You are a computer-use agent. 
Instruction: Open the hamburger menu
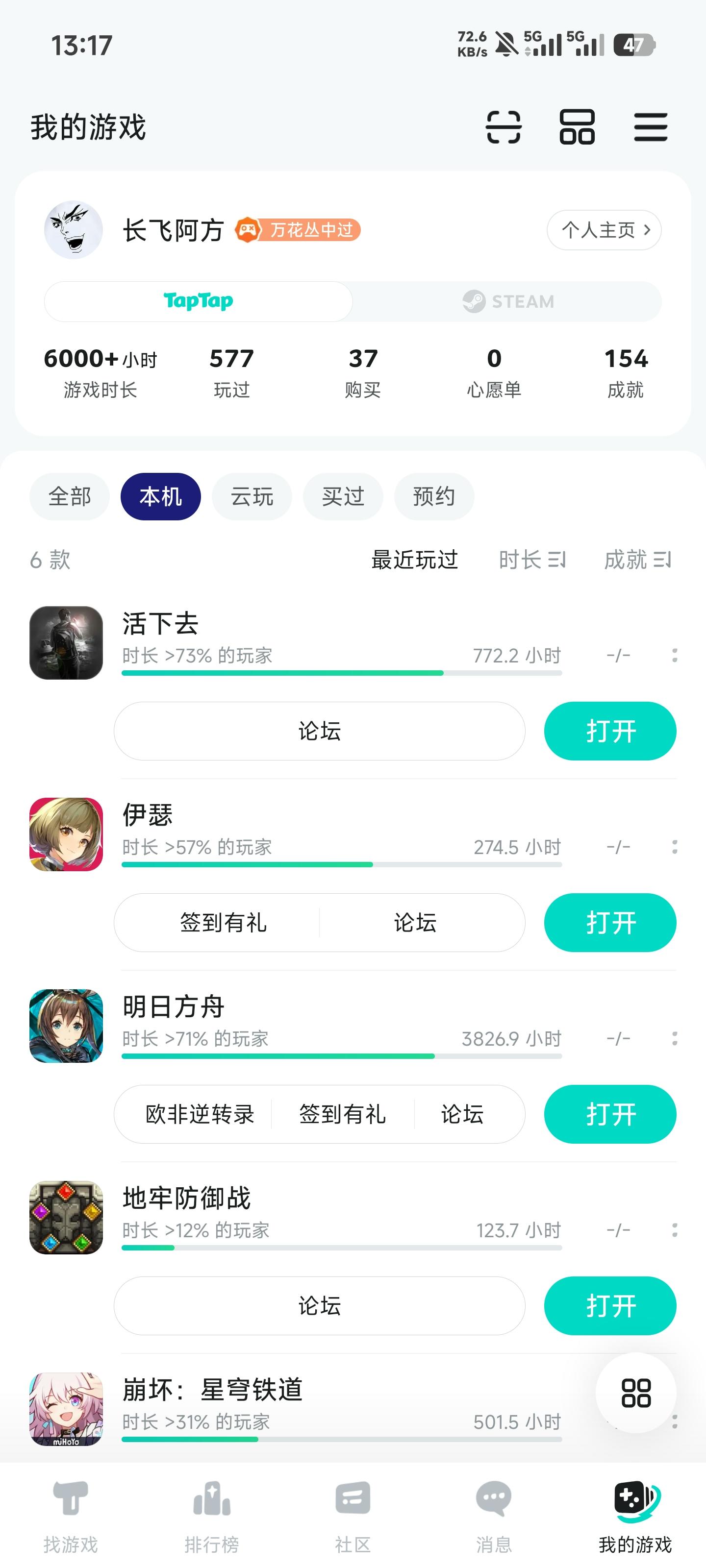pyautogui.click(x=650, y=127)
